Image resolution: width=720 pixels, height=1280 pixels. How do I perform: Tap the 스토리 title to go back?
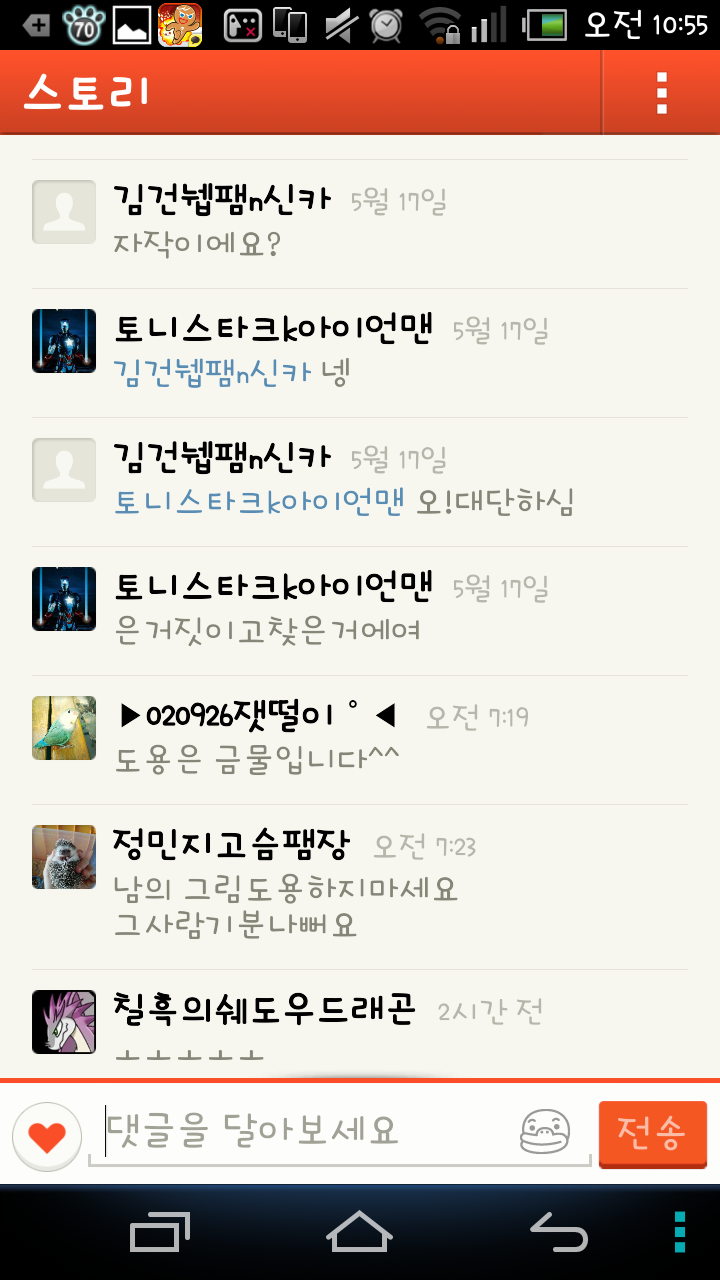point(88,92)
